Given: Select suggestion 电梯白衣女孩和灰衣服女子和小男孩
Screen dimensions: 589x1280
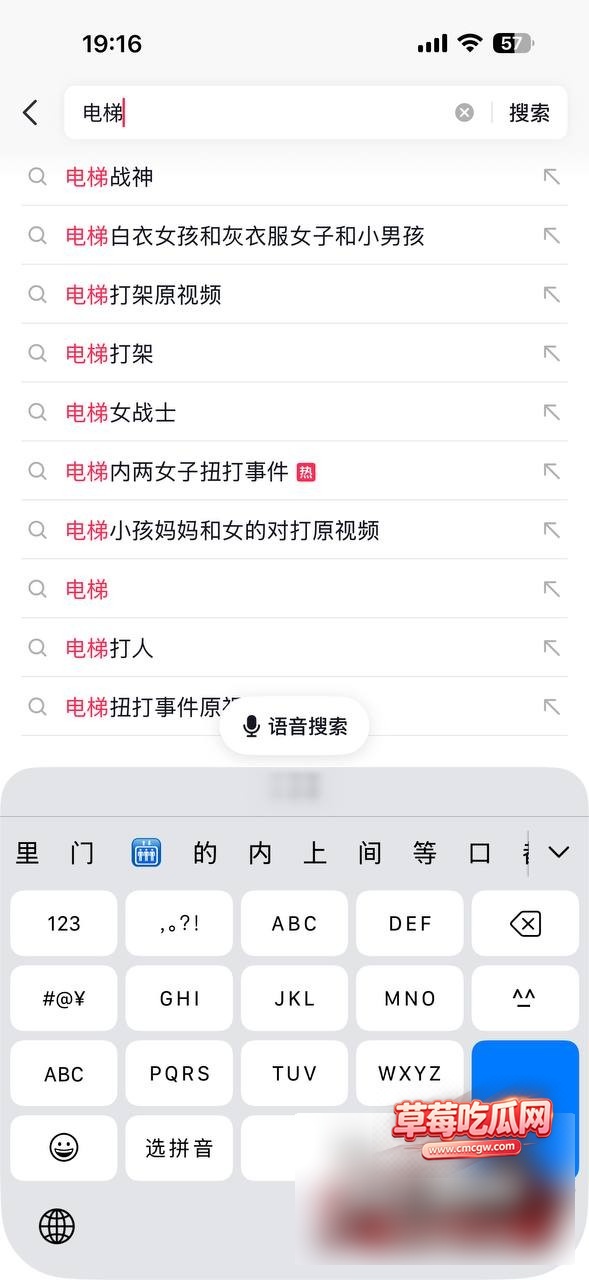Looking at the screenshot, I should 294,236.
